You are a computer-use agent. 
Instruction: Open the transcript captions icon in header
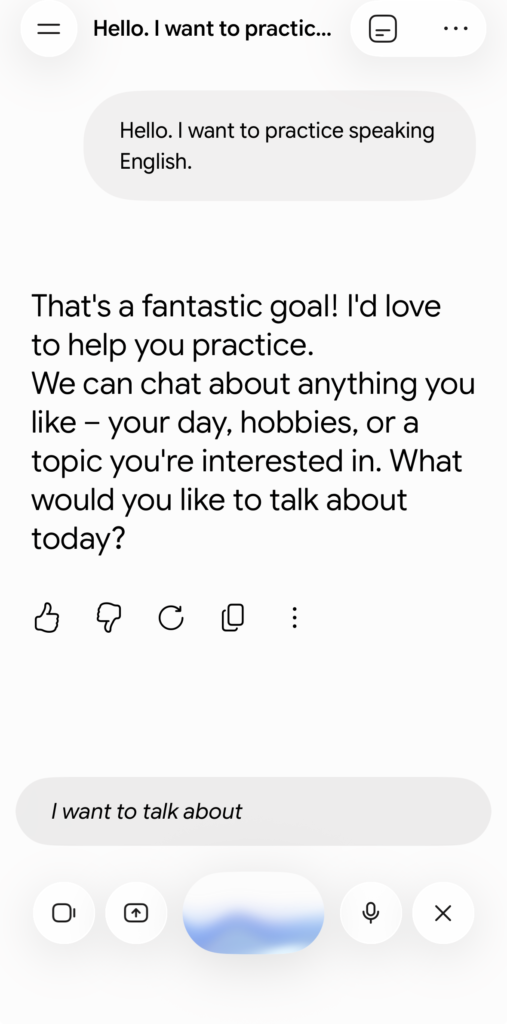click(383, 29)
